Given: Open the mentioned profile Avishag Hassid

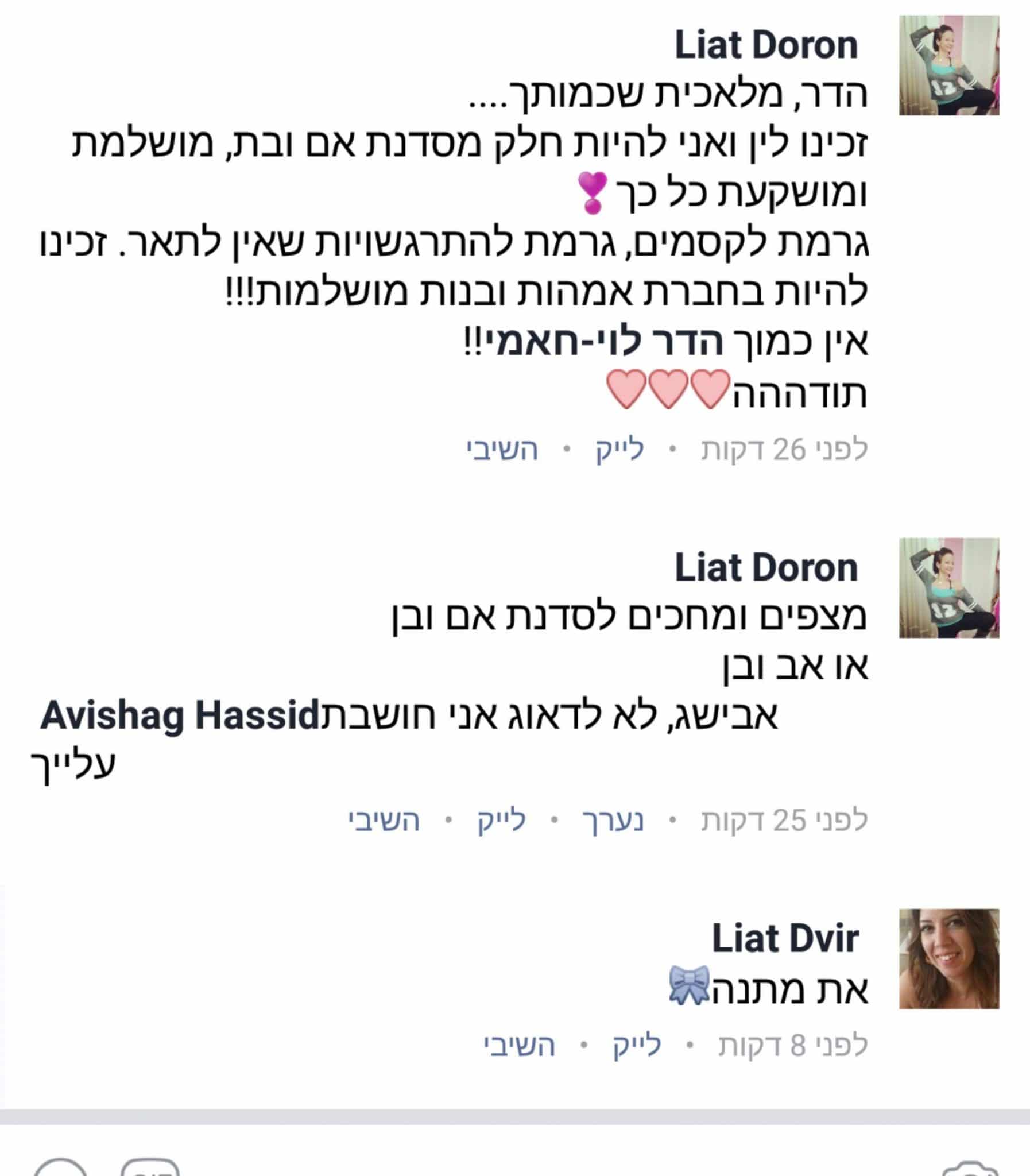Looking at the screenshot, I should [179, 716].
